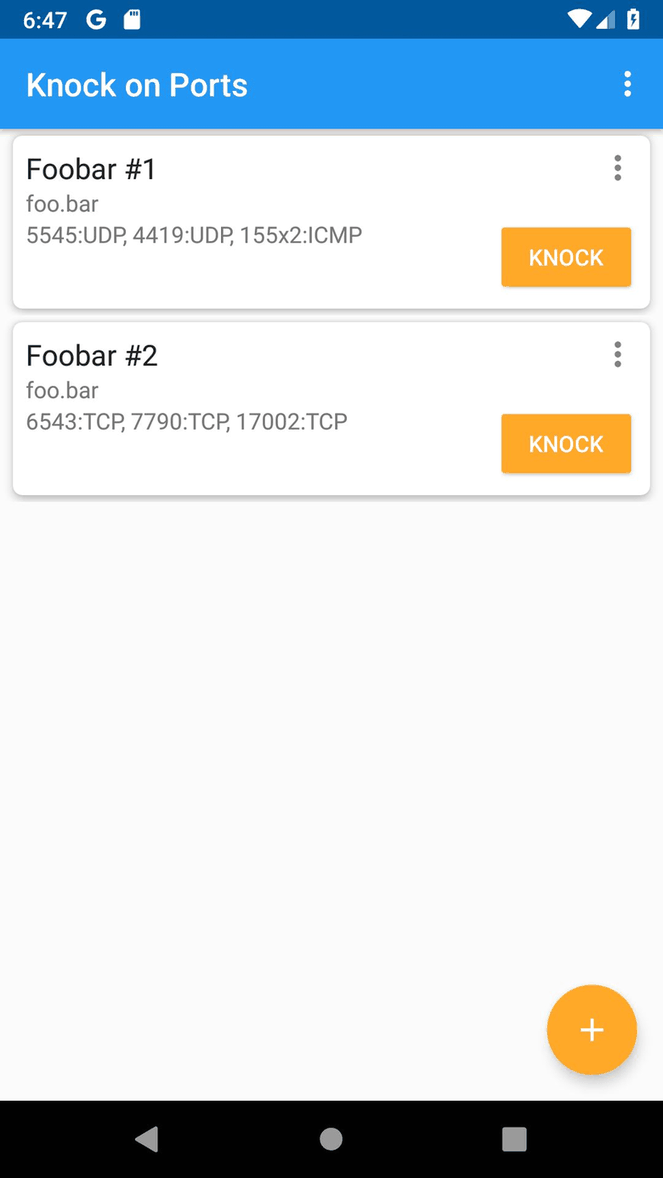Knock on Foobar #1 ports
The height and width of the screenshot is (1178, 663).
tap(566, 257)
